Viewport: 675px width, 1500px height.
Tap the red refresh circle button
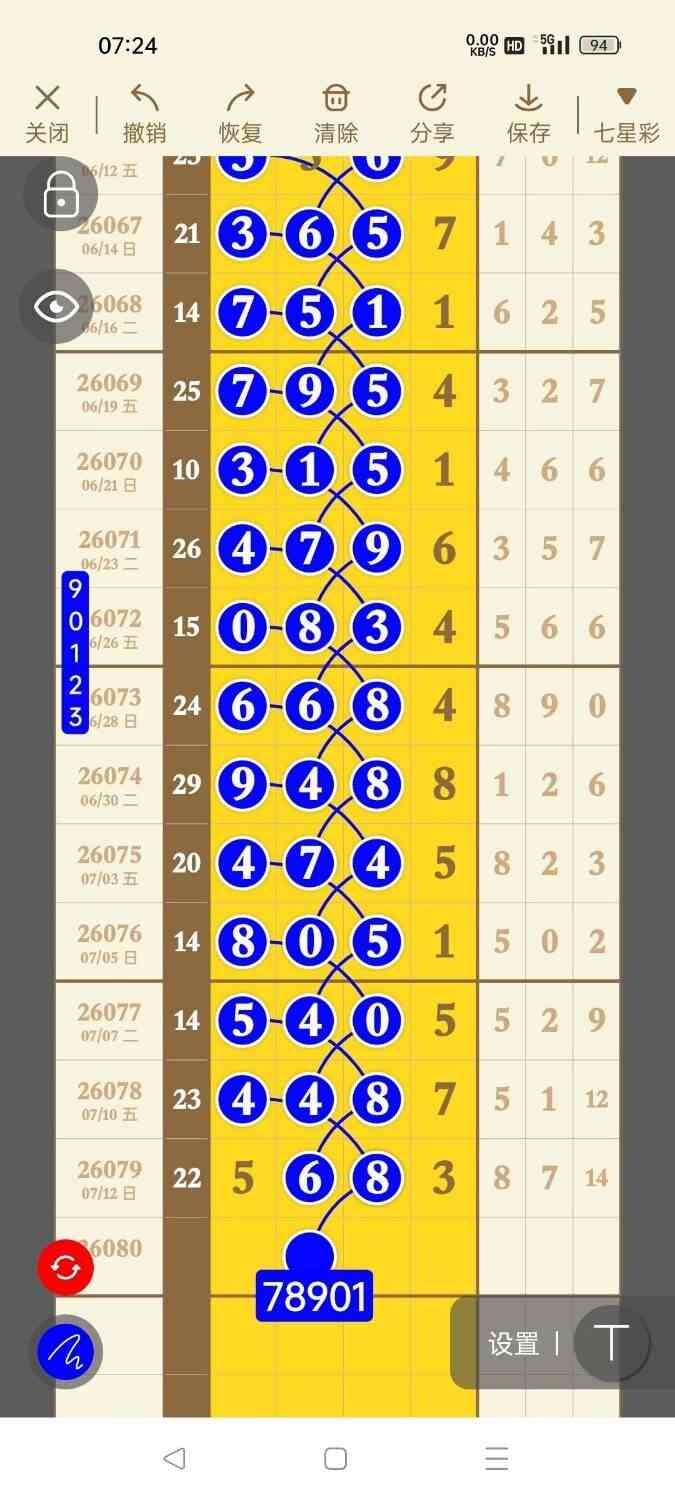coord(65,1268)
